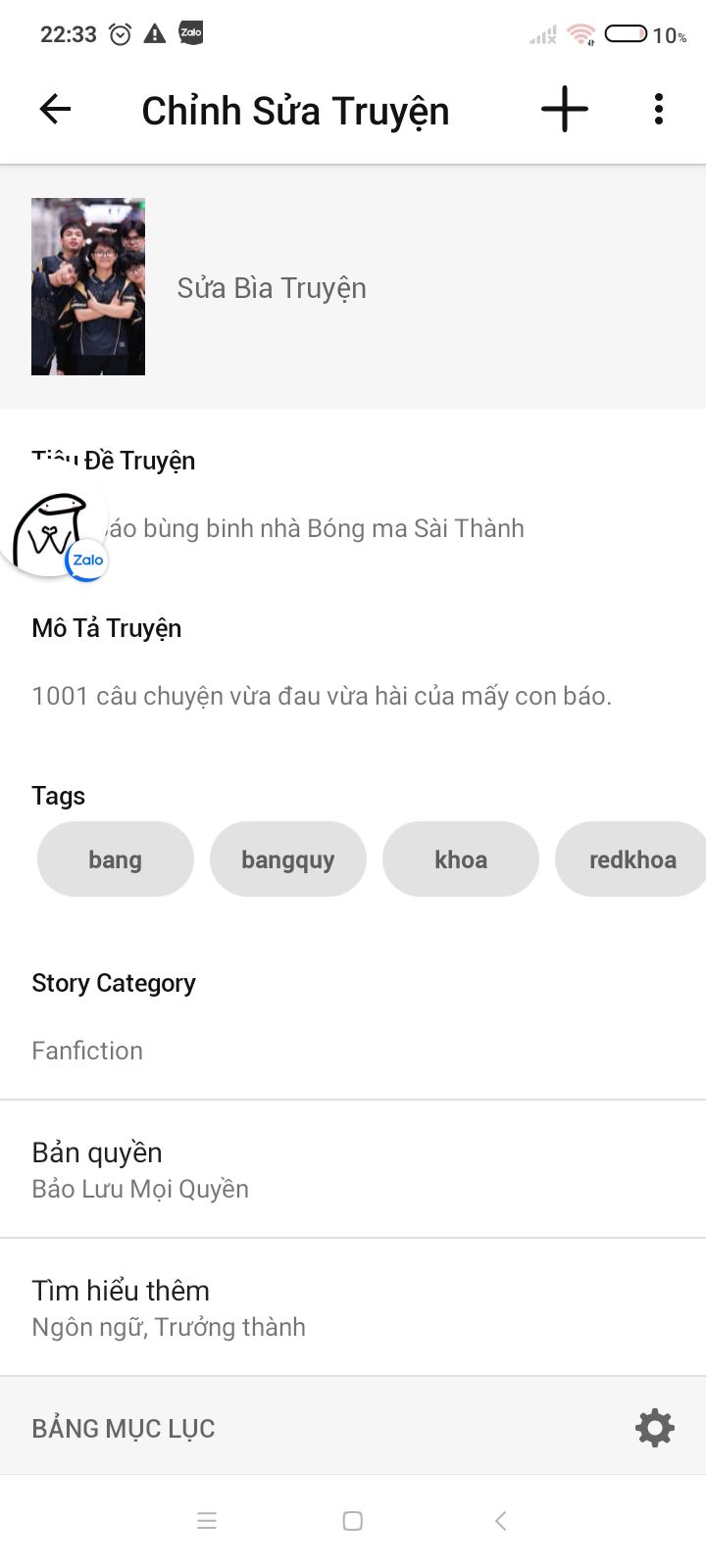Go back from Chỉnh Sửa Truyện
The height and width of the screenshot is (1568, 706).
tap(55, 109)
